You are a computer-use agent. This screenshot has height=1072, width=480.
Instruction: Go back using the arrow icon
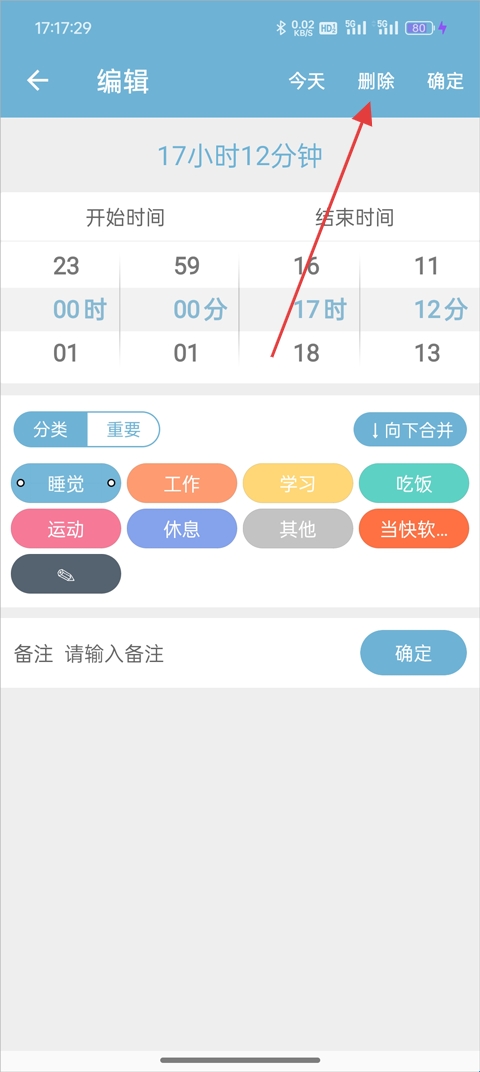[x=38, y=81]
